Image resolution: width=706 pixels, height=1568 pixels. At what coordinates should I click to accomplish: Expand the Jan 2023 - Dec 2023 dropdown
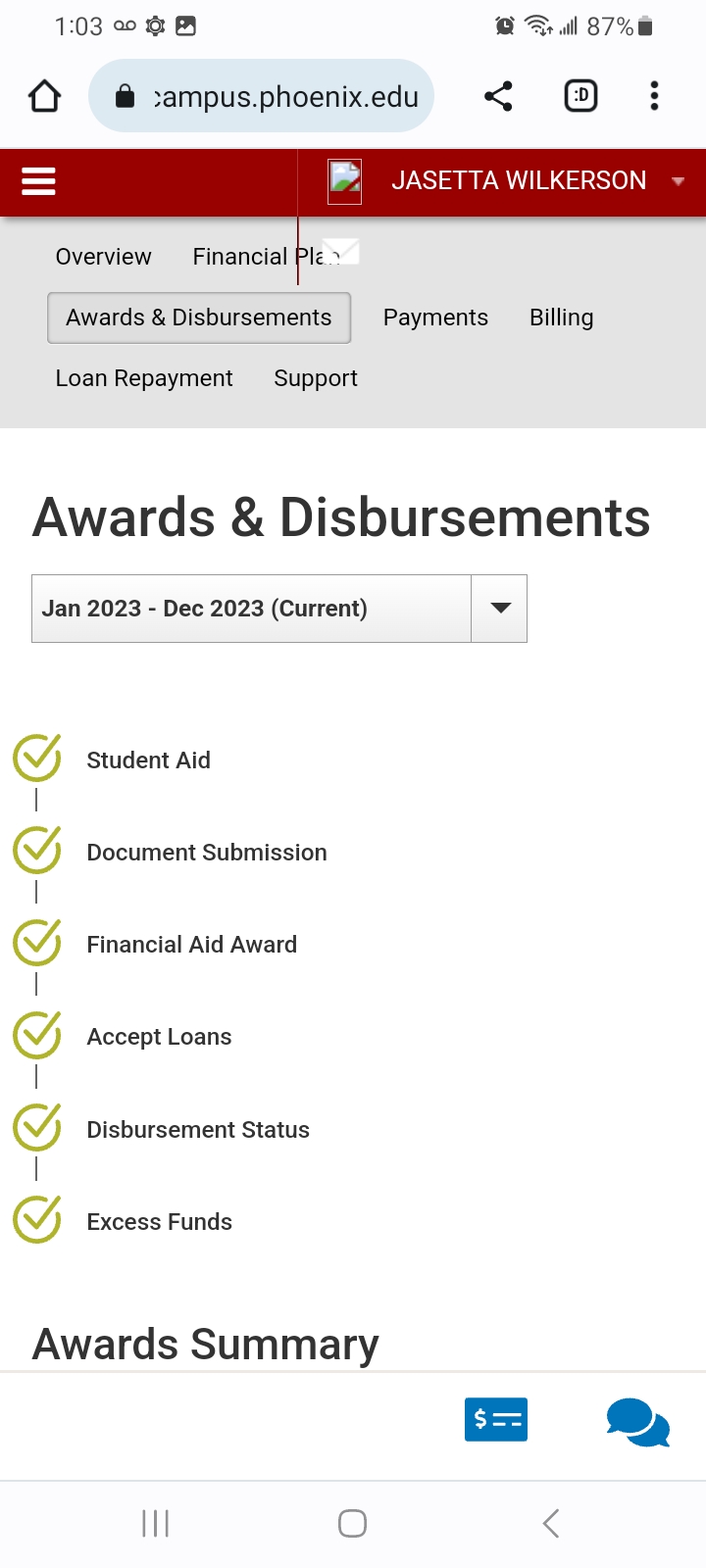(279, 609)
